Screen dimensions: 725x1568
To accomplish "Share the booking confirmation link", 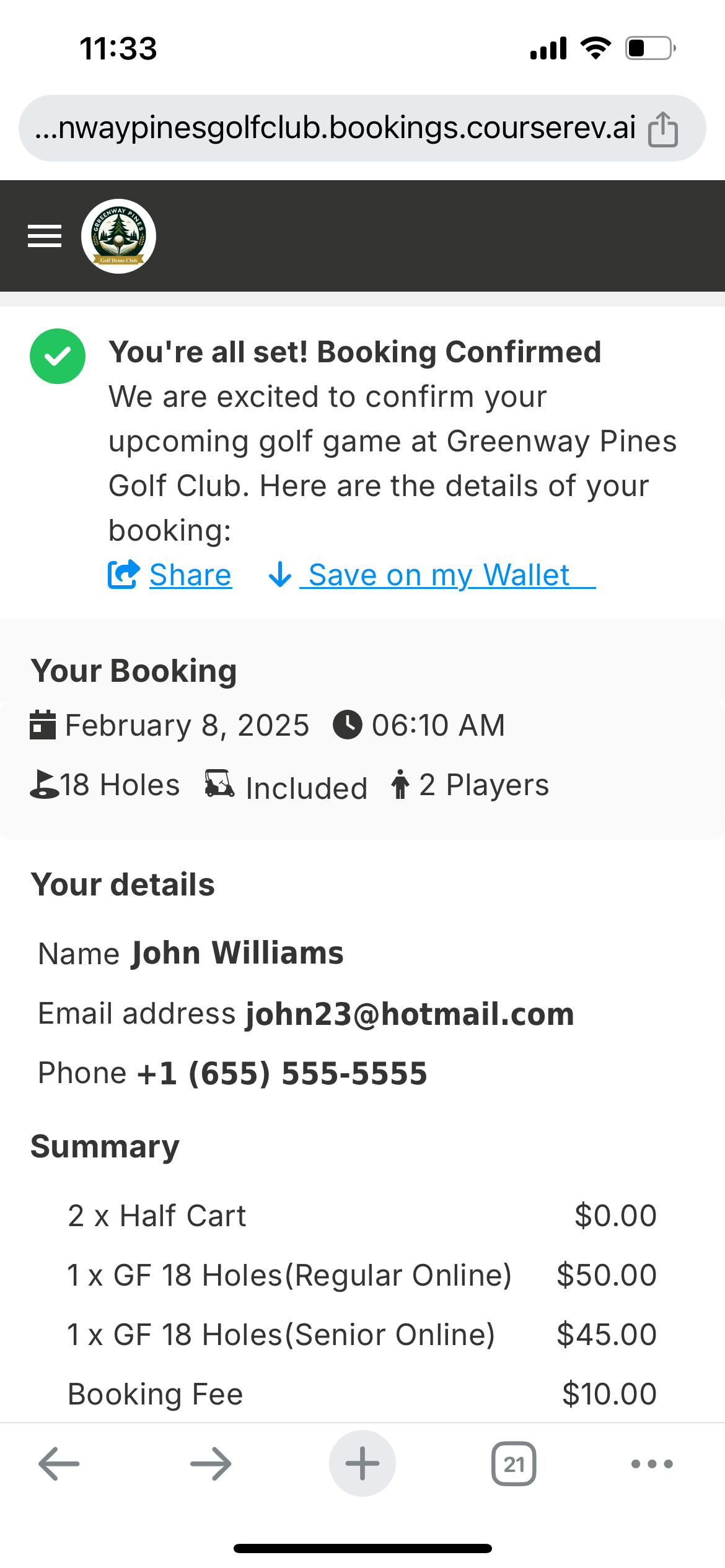I will click(170, 575).
